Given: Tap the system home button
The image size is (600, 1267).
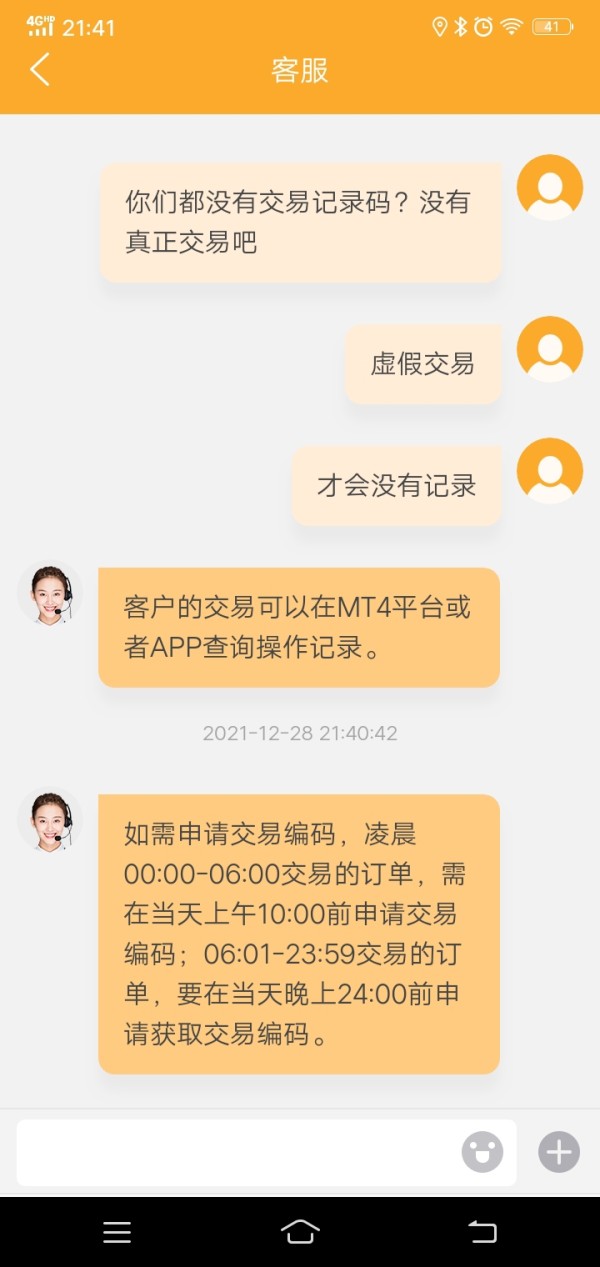Looking at the screenshot, I should (300, 1232).
